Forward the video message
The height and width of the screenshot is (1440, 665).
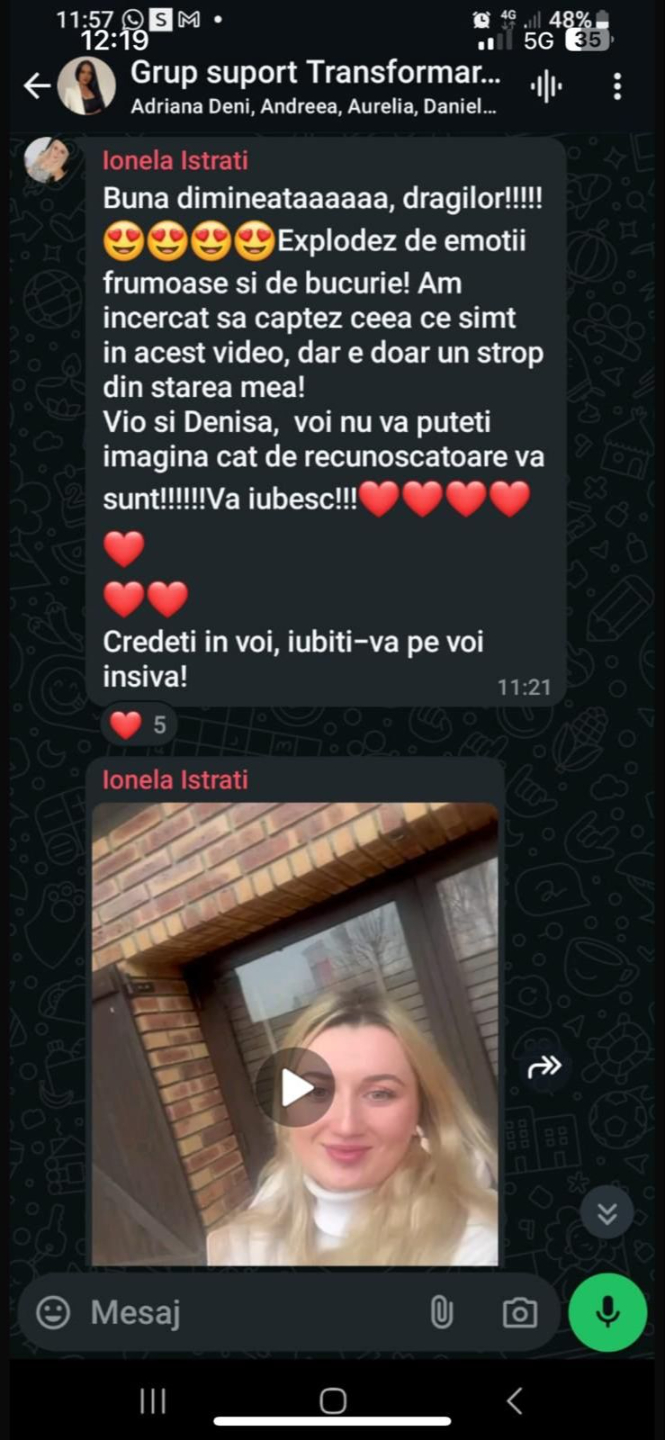tap(545, 1068)
